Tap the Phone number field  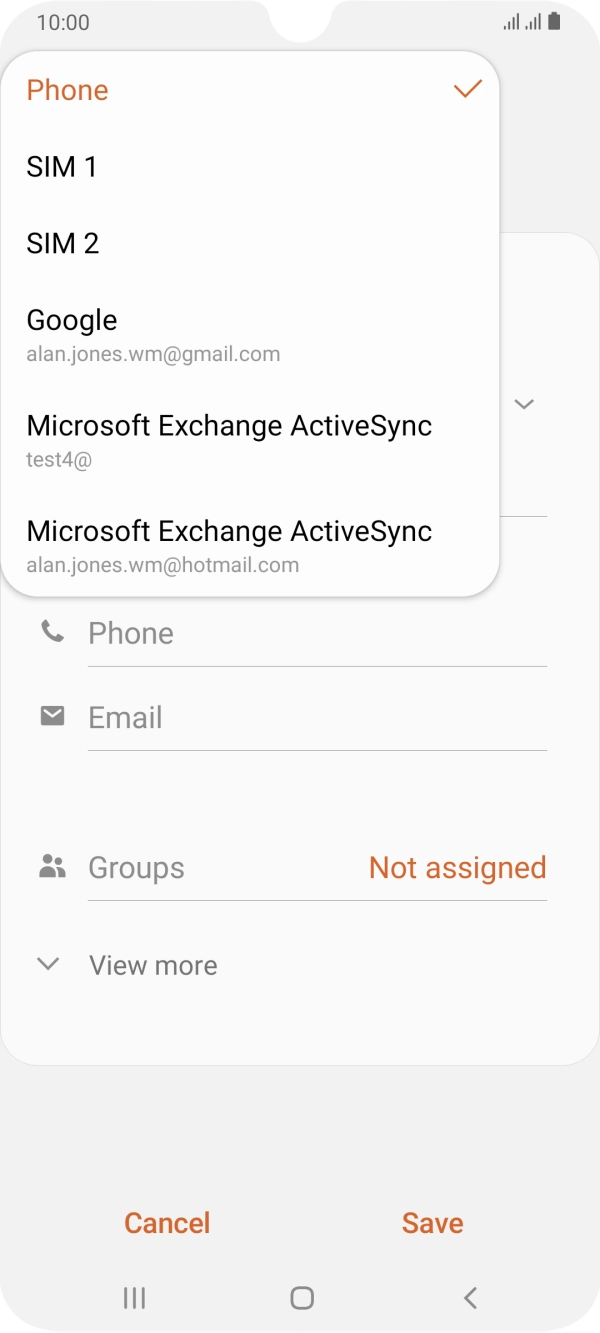pyautogui.click(x=316, y=634)
